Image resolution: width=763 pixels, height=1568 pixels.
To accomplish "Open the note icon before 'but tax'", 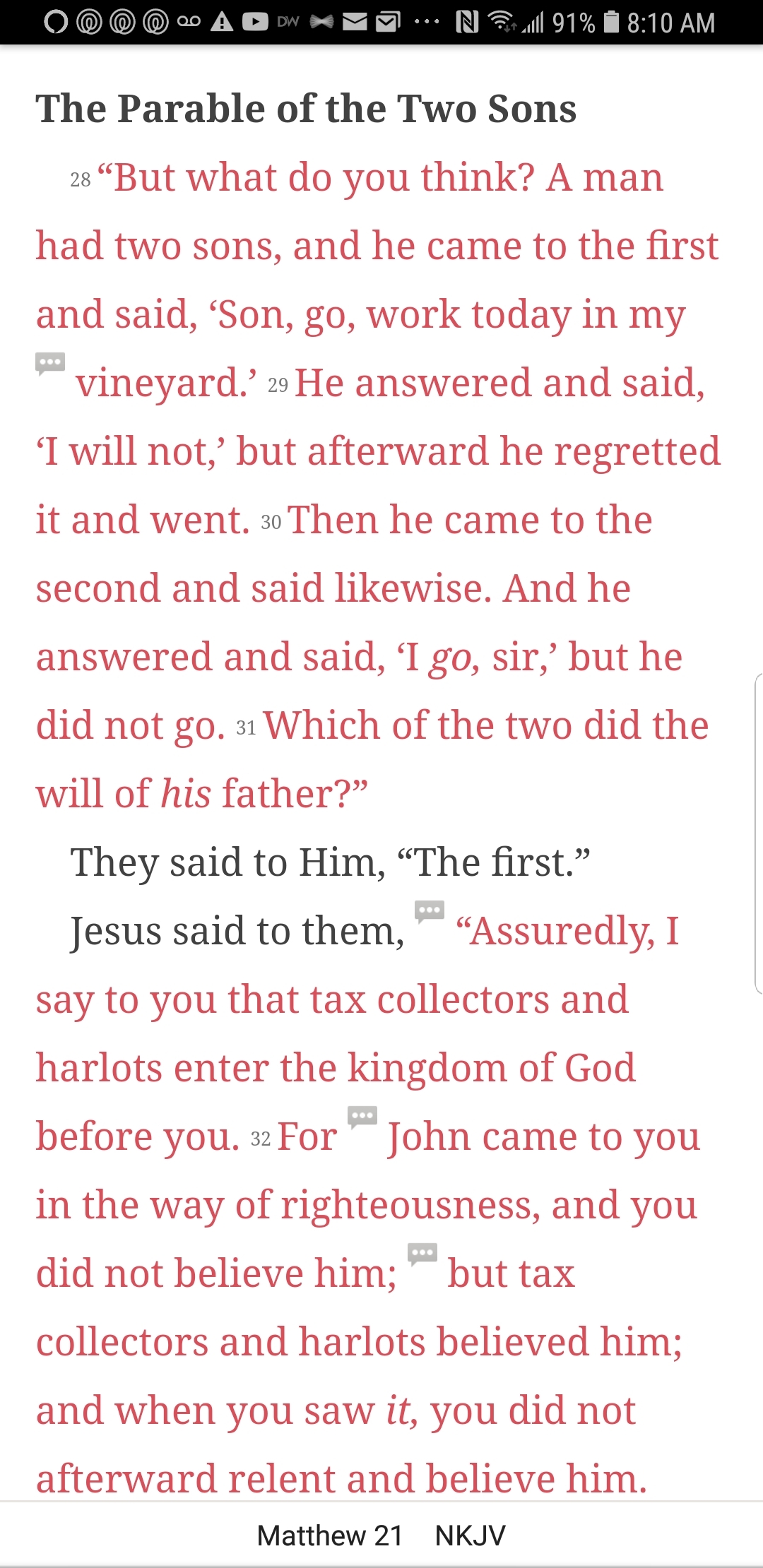I will [422, 1254].
